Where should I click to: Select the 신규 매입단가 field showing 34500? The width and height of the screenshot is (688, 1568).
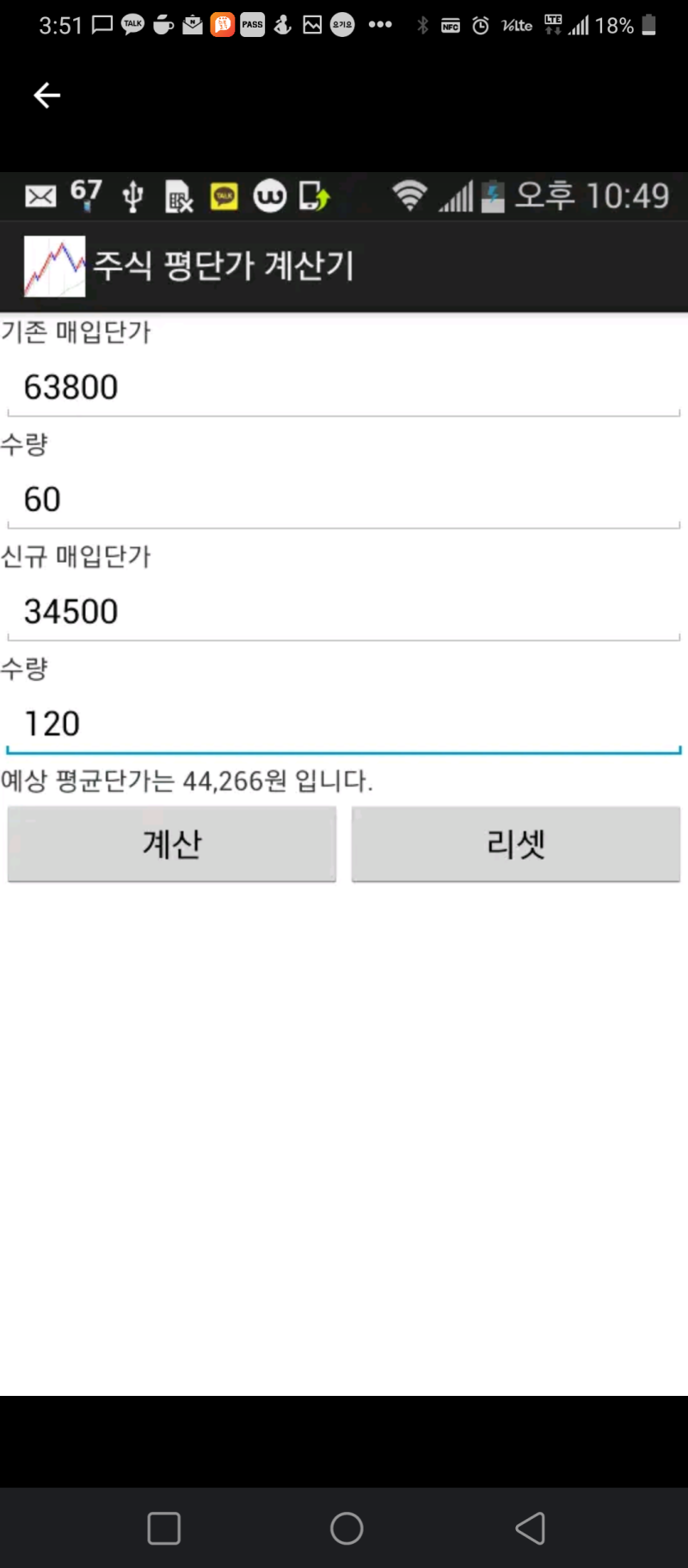point(344,611)
